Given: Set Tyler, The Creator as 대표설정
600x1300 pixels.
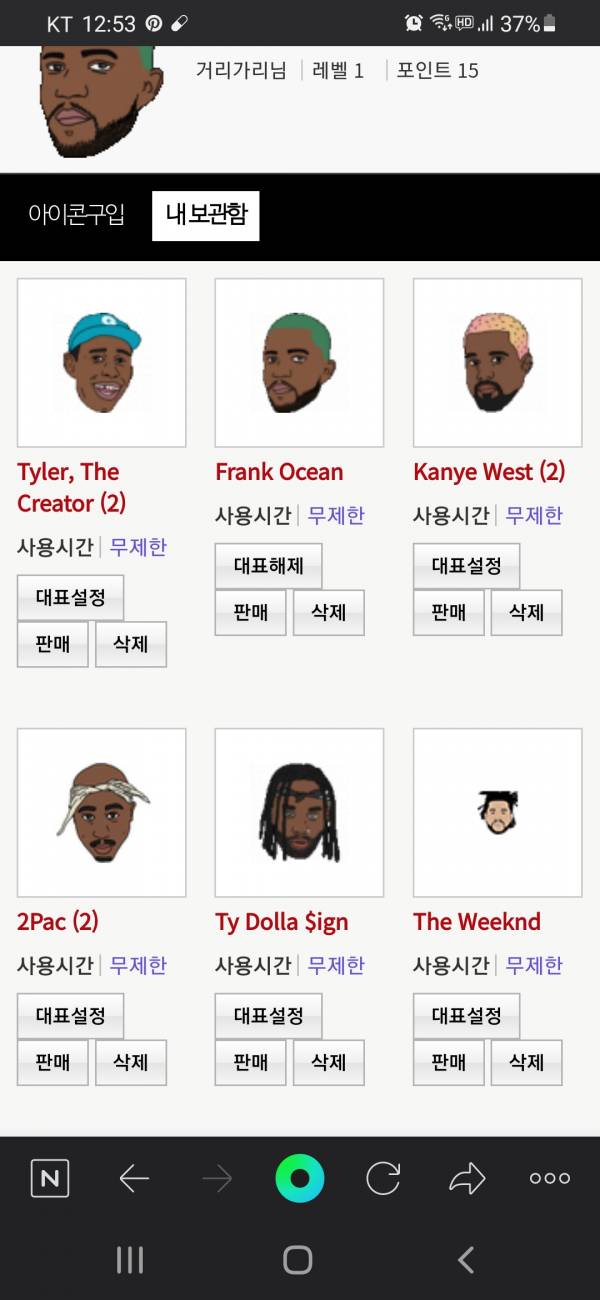Looking at the screenshot, I should 70,598.
